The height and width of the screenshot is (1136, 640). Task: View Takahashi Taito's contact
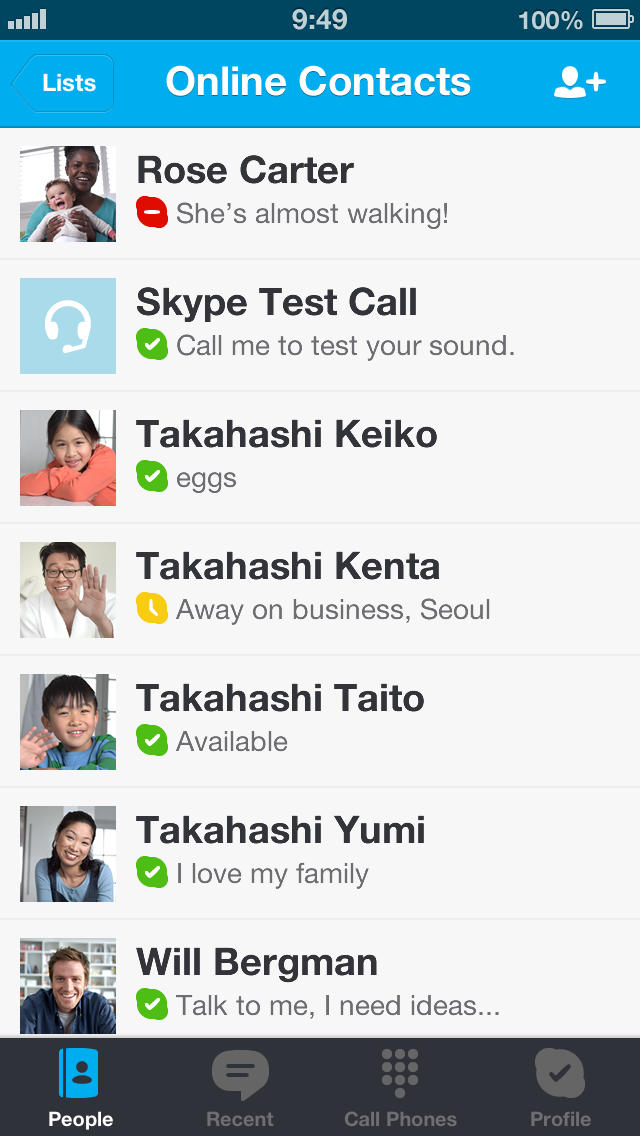click(320, 721)
